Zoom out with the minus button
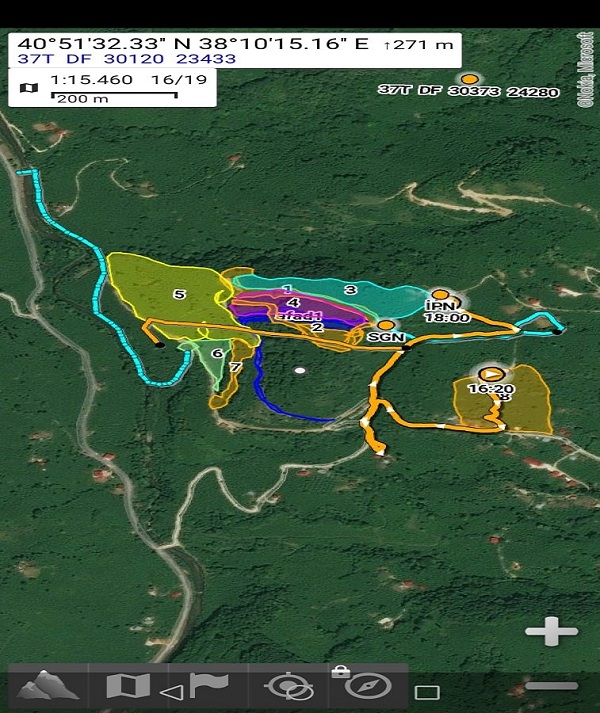 552,686
